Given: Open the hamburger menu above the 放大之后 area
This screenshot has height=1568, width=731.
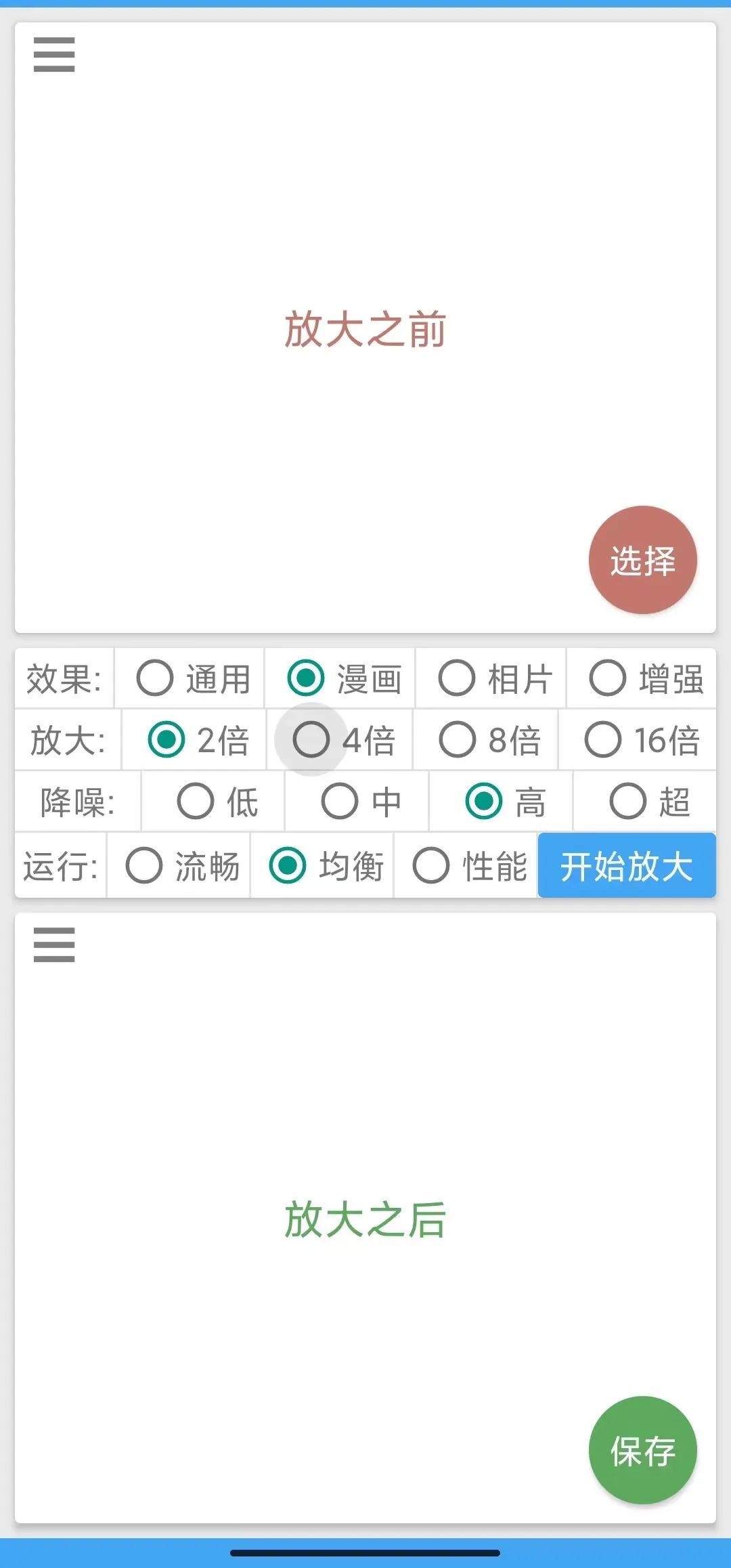Looking at the screenshot, I should coord(54,946).
